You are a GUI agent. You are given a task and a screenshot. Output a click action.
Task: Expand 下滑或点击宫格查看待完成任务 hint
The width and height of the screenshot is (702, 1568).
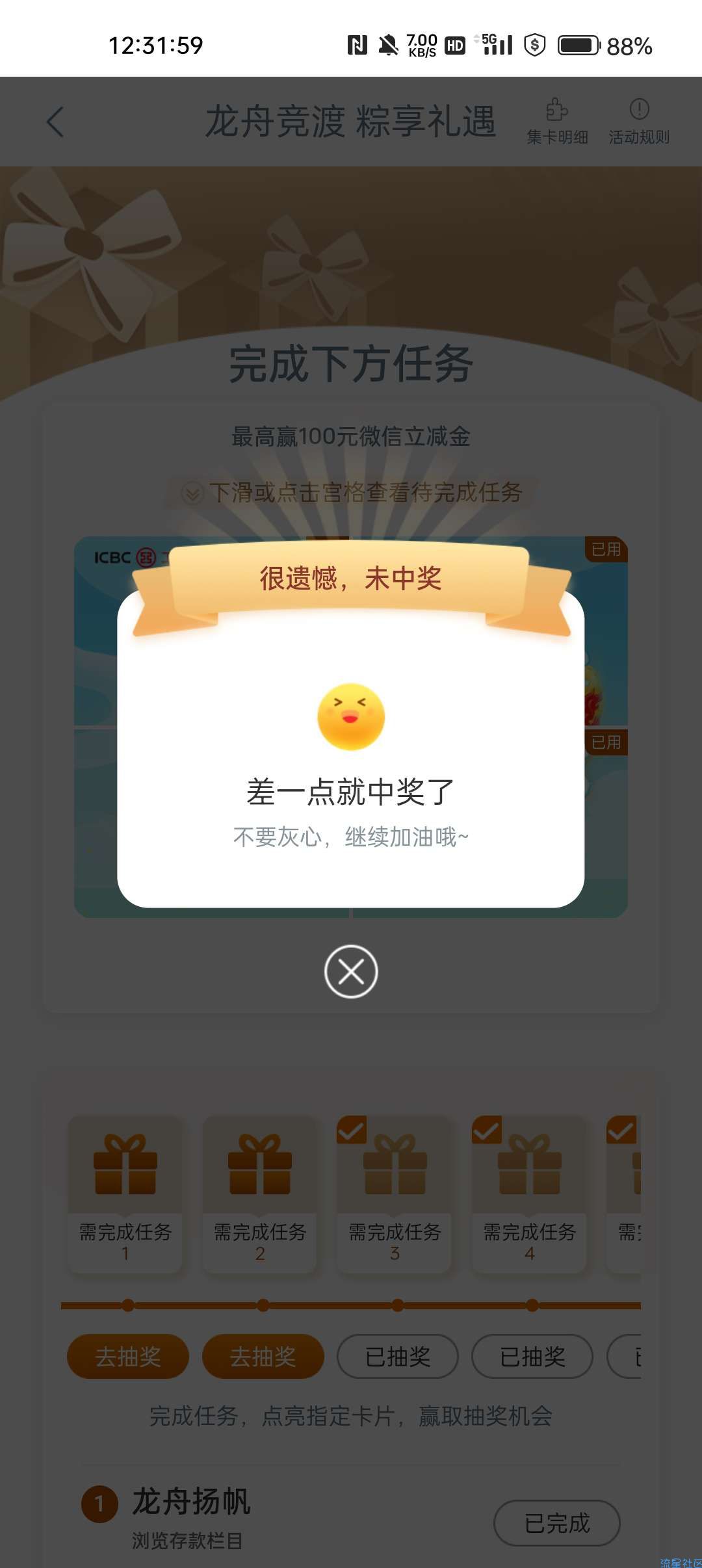(351, 492)
